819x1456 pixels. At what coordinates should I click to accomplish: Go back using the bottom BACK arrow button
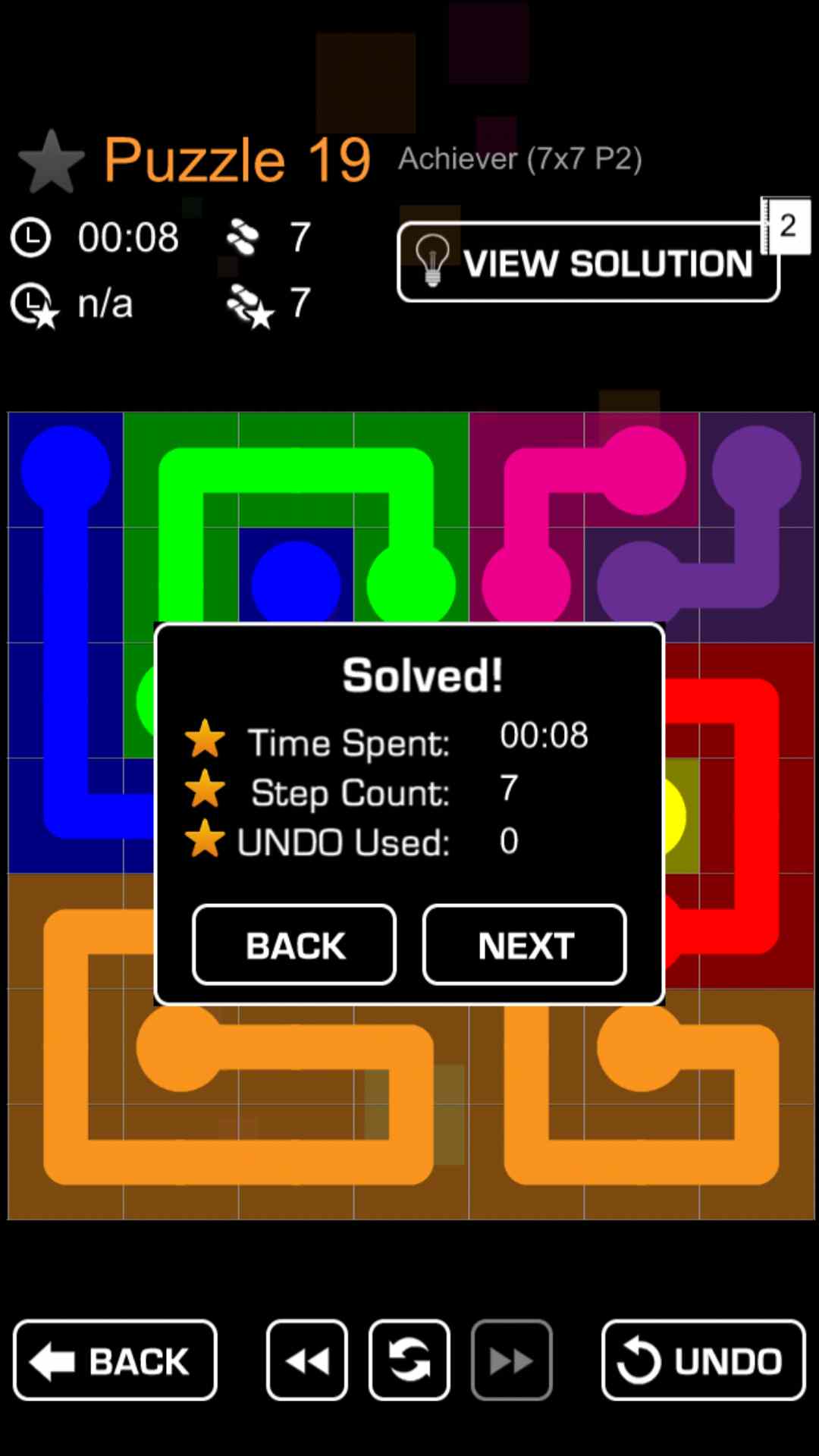(115, 1360)
